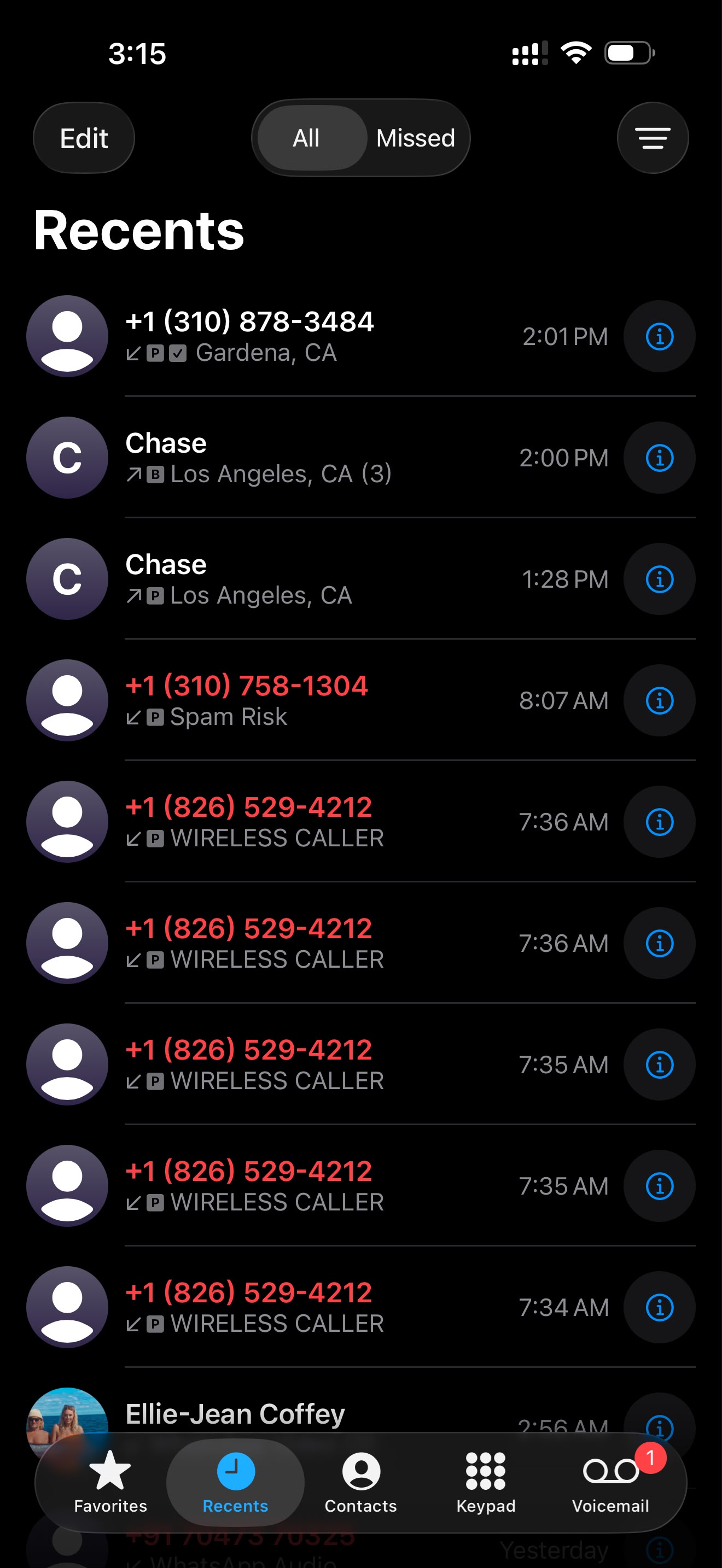Open the Contacts tab
The height and width of the screenshot is (1568, 722).
361,1483
